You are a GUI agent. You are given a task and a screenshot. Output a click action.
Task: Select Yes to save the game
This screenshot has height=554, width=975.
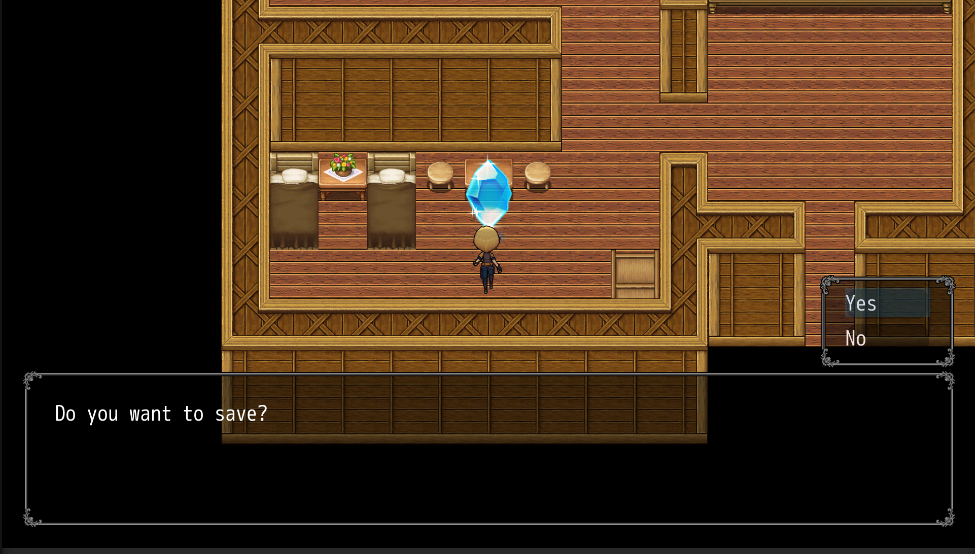coord(886,303)
